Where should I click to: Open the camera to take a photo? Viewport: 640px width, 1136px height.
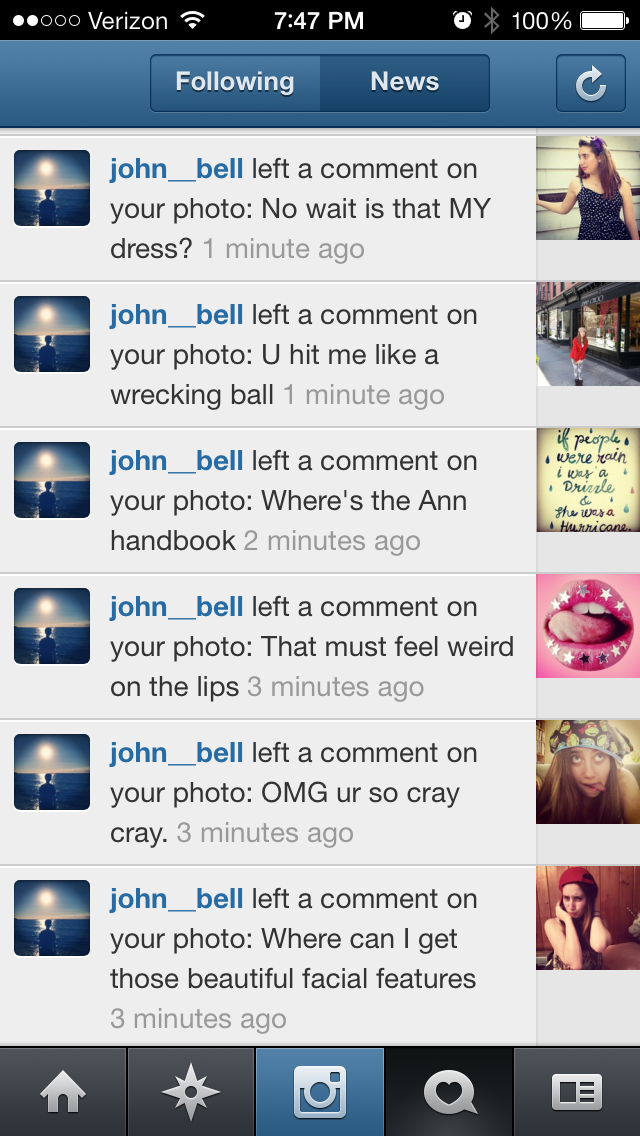[x=320, y=1092]
